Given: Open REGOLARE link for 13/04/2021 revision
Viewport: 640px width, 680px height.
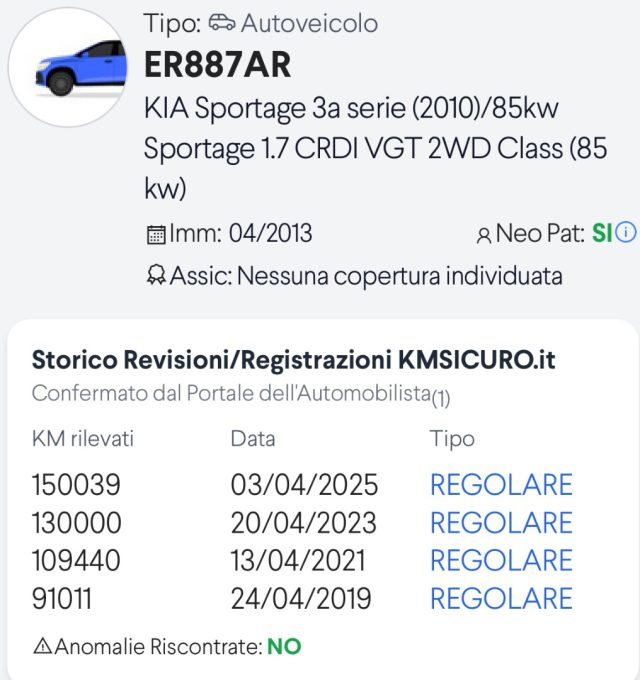Looking at the screenshot, I should click(x=501, y=561).
